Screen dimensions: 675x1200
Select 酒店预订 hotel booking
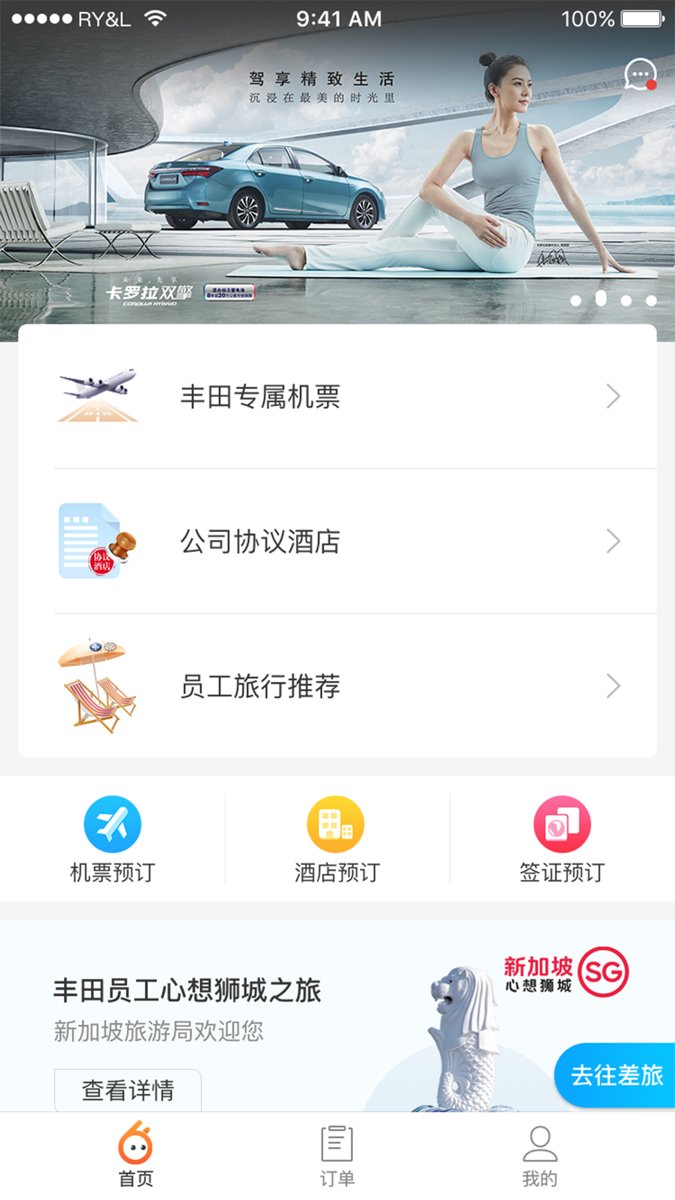point(337,840)
